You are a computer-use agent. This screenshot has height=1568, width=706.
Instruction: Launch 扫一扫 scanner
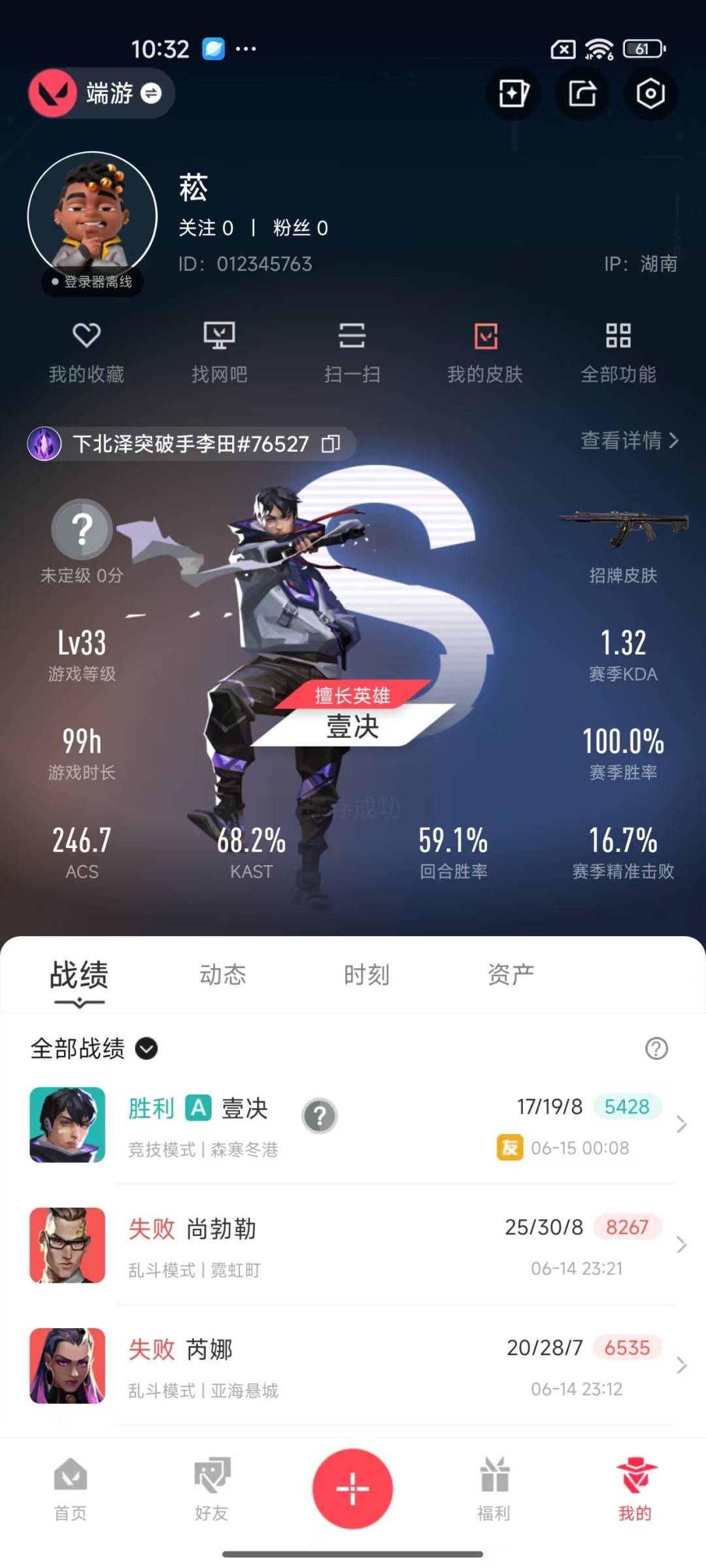(x=352, y=353)
